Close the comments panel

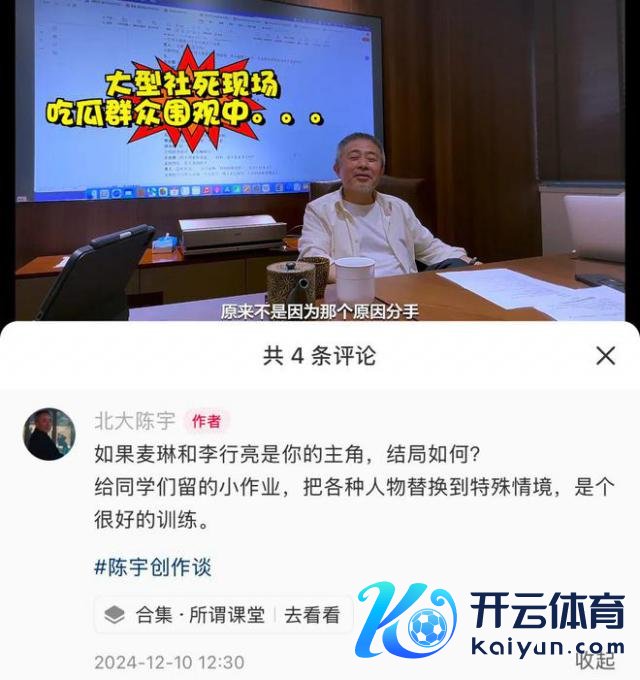[605, 356]
